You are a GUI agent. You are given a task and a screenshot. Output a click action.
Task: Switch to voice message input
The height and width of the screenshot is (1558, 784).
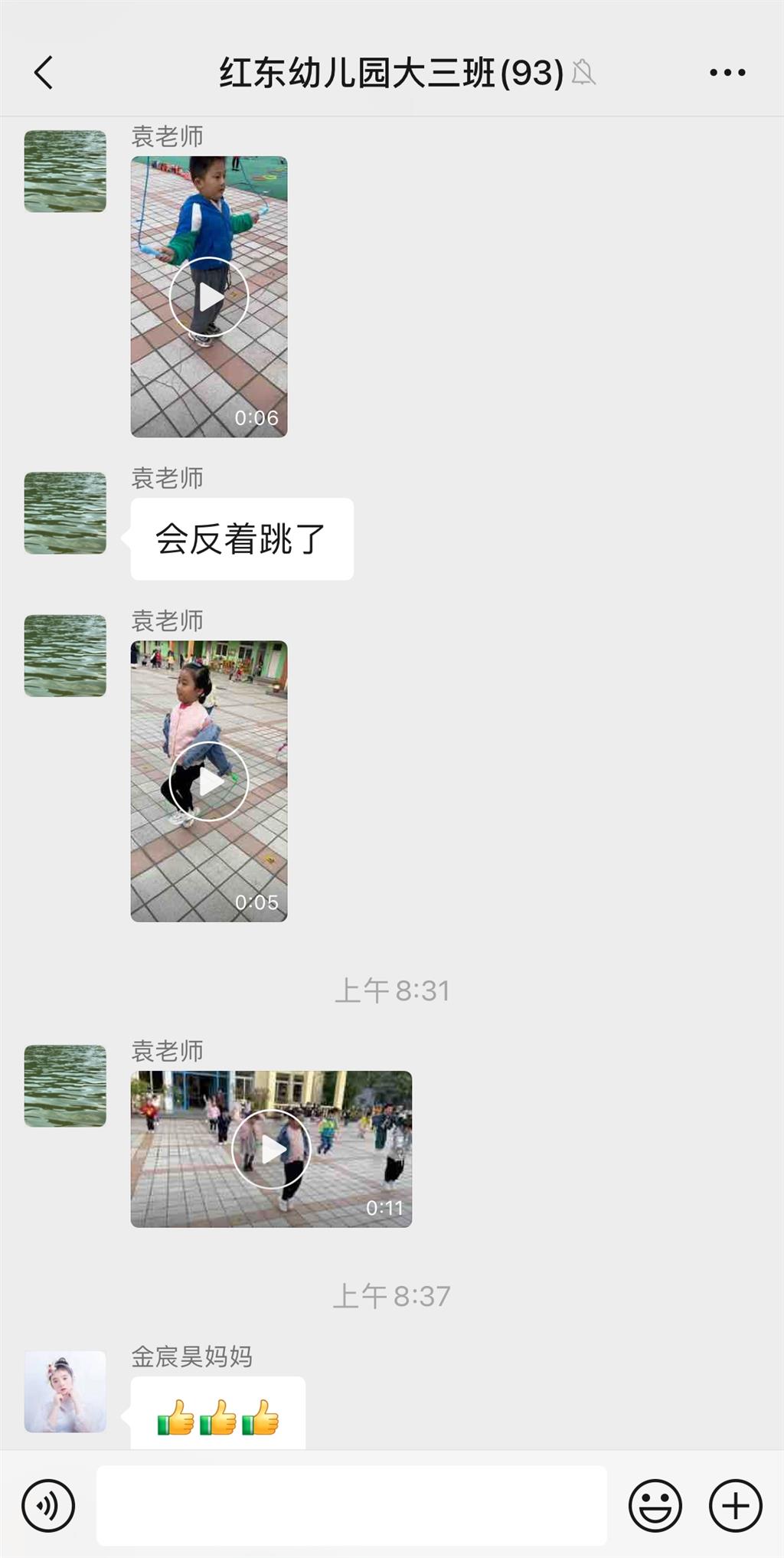[x=48, y=1506]
